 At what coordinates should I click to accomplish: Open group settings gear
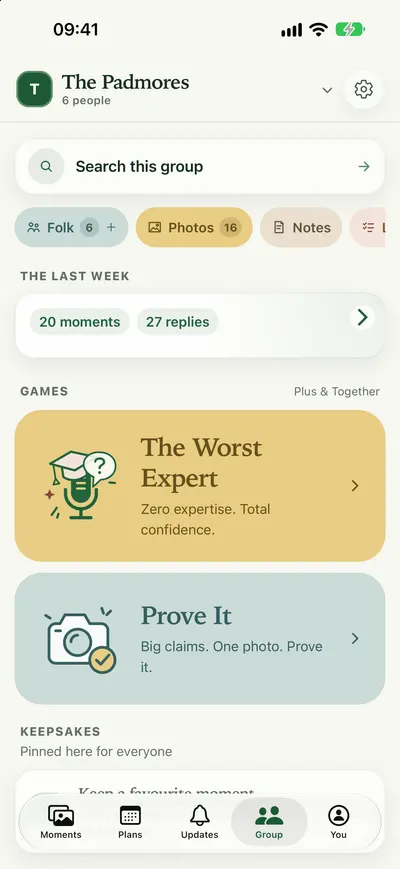363,89
